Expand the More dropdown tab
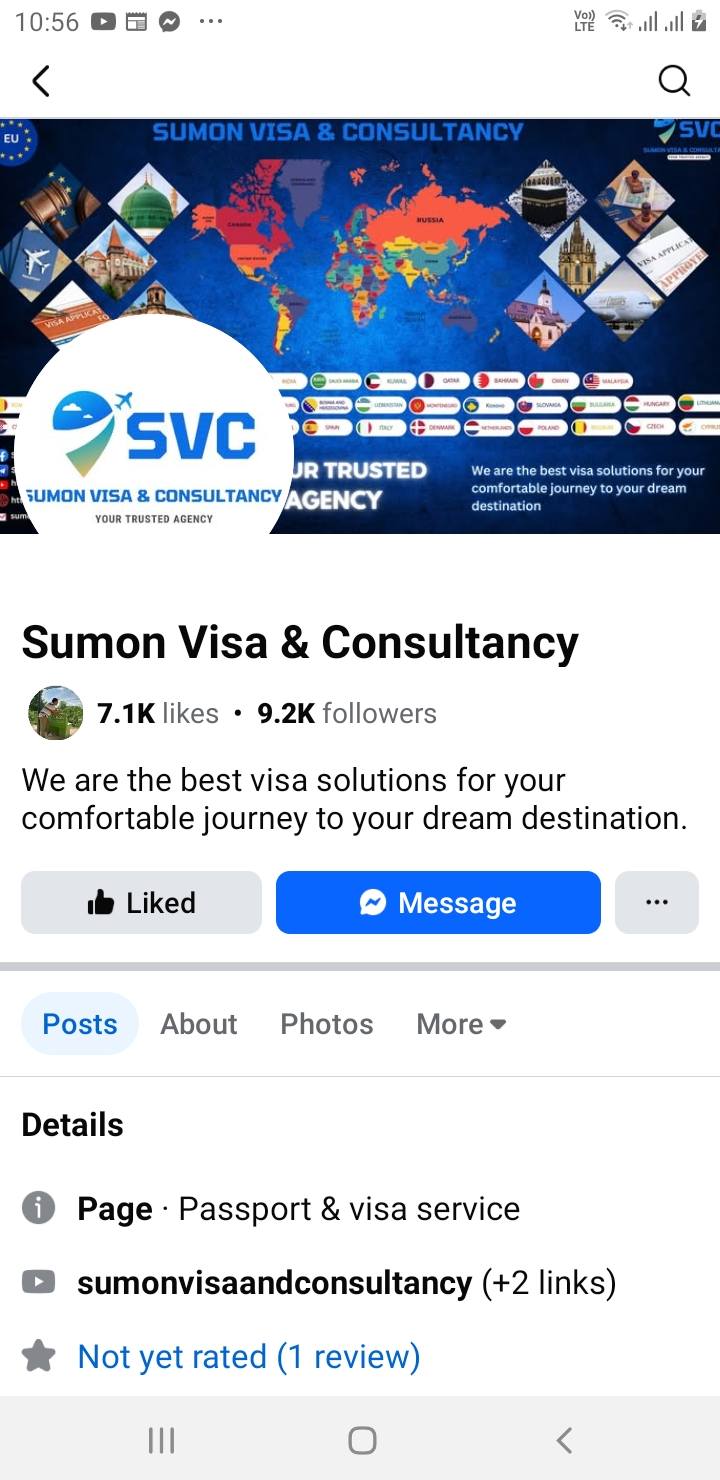The width and height of the screenshot is (720, 1480). [461, 1024]
